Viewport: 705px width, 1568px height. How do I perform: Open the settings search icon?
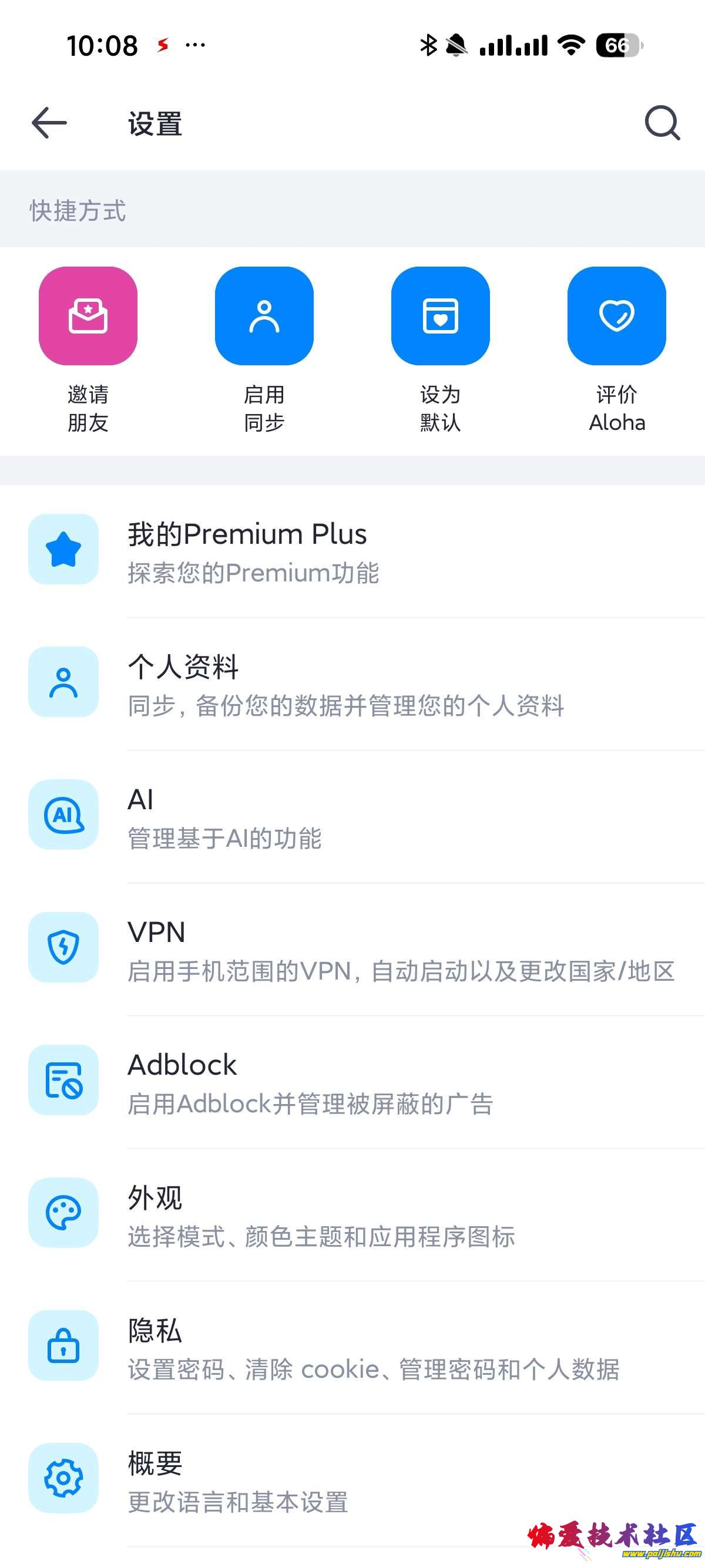coord(662,123)
